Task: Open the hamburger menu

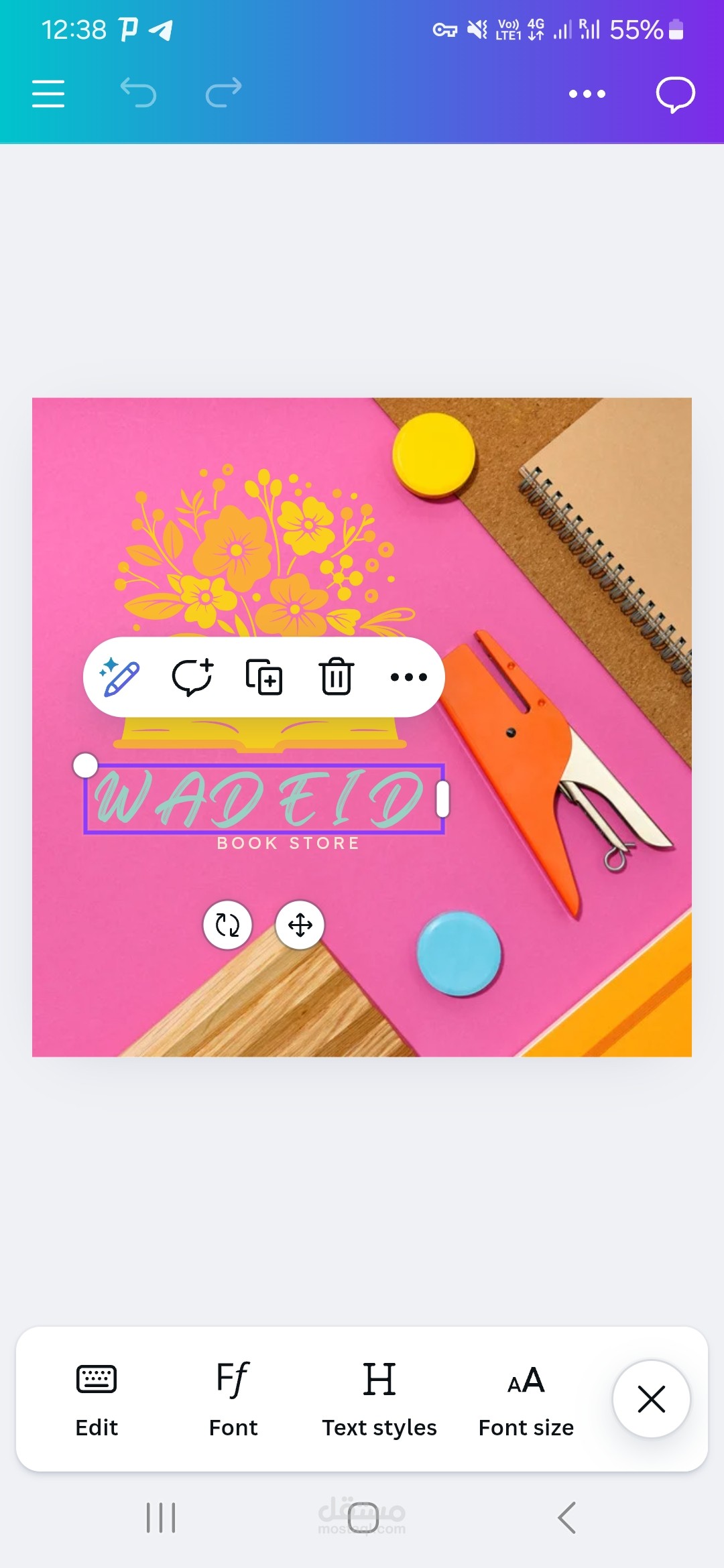Action: [x=48, y=93]
